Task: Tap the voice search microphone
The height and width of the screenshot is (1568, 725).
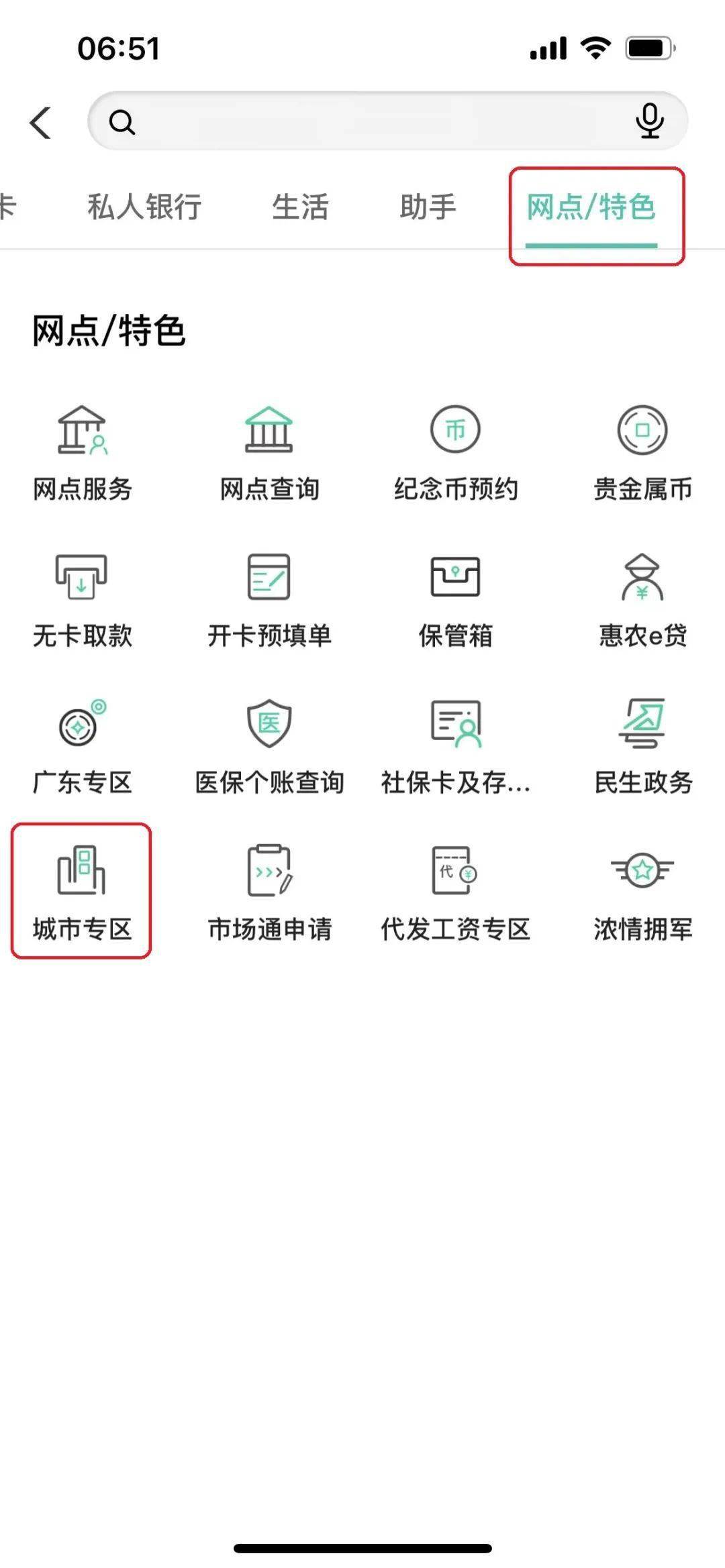Action: 650,122
